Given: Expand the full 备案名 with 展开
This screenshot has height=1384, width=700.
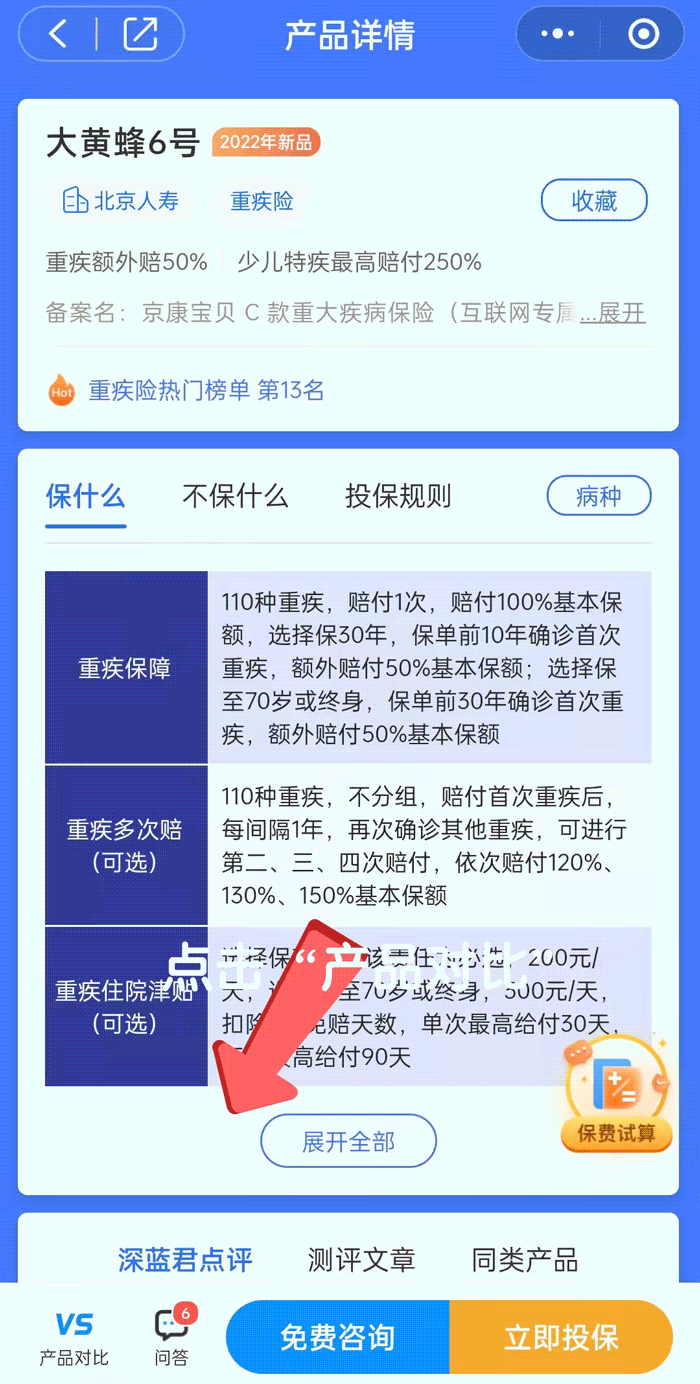Looking at the screenshot, I should pyautogui.click(x=612, y=313).
